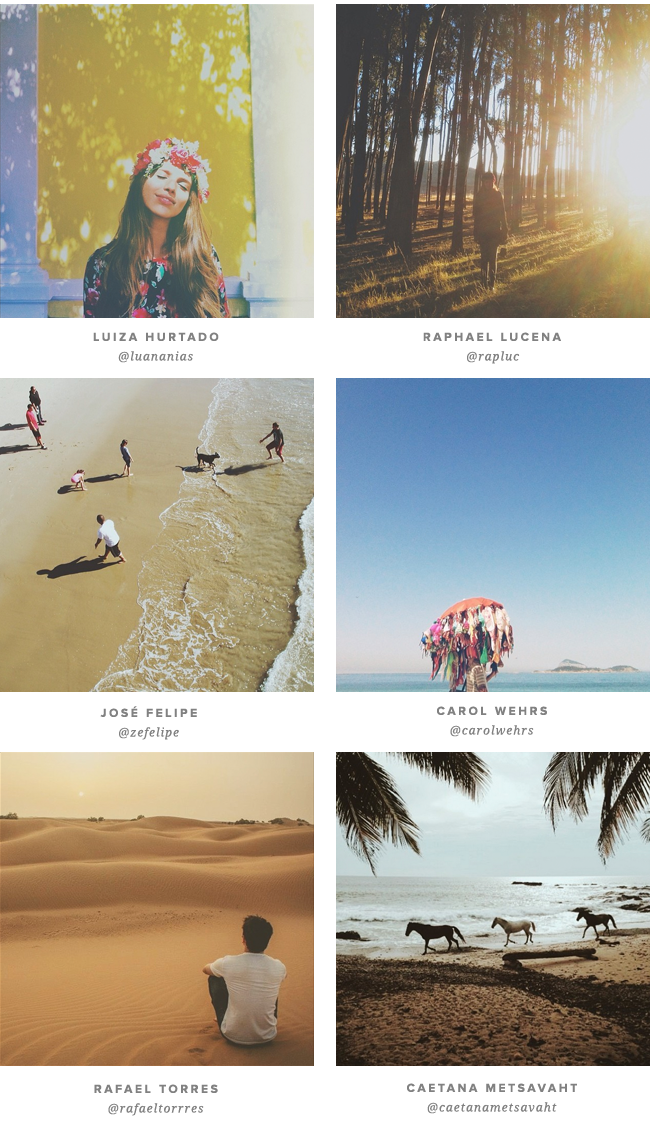Open Raphael Lucena's sunlit forest photo
This screenshot has height=1130, width=650.
[492, 161]
